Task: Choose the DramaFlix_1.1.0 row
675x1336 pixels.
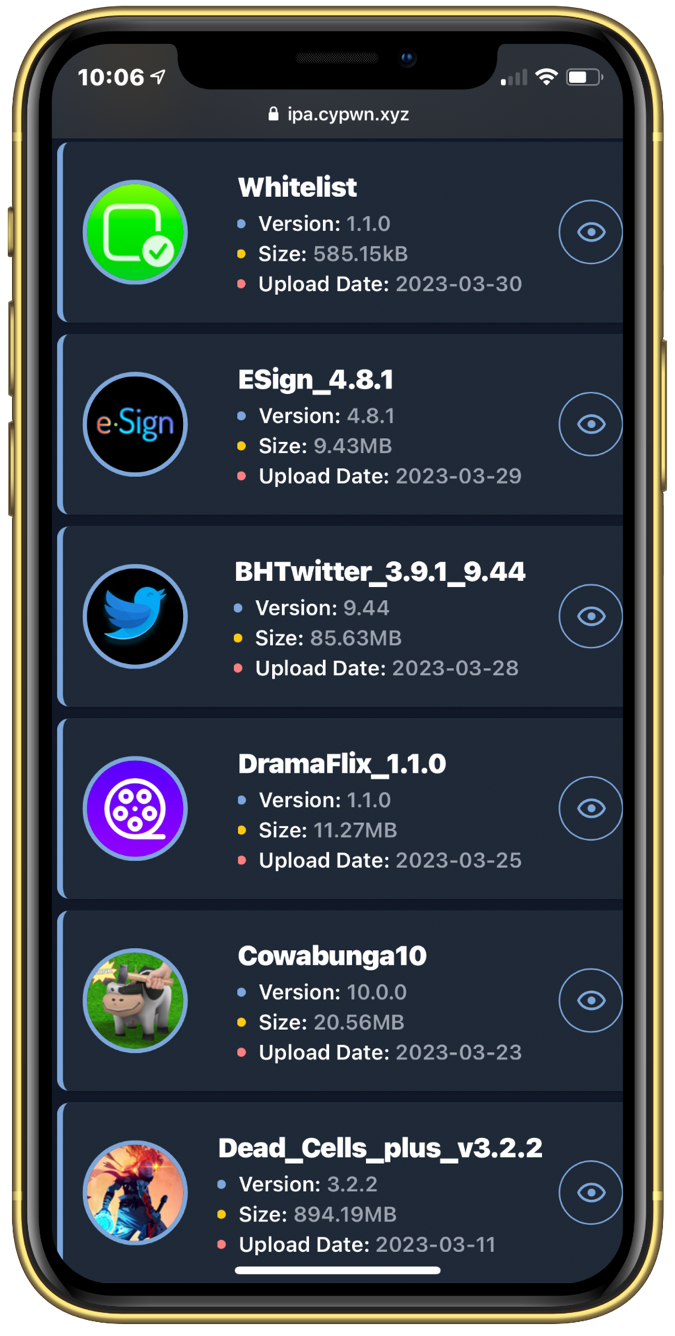Action: pyautogui.click(x=342, y=763)
